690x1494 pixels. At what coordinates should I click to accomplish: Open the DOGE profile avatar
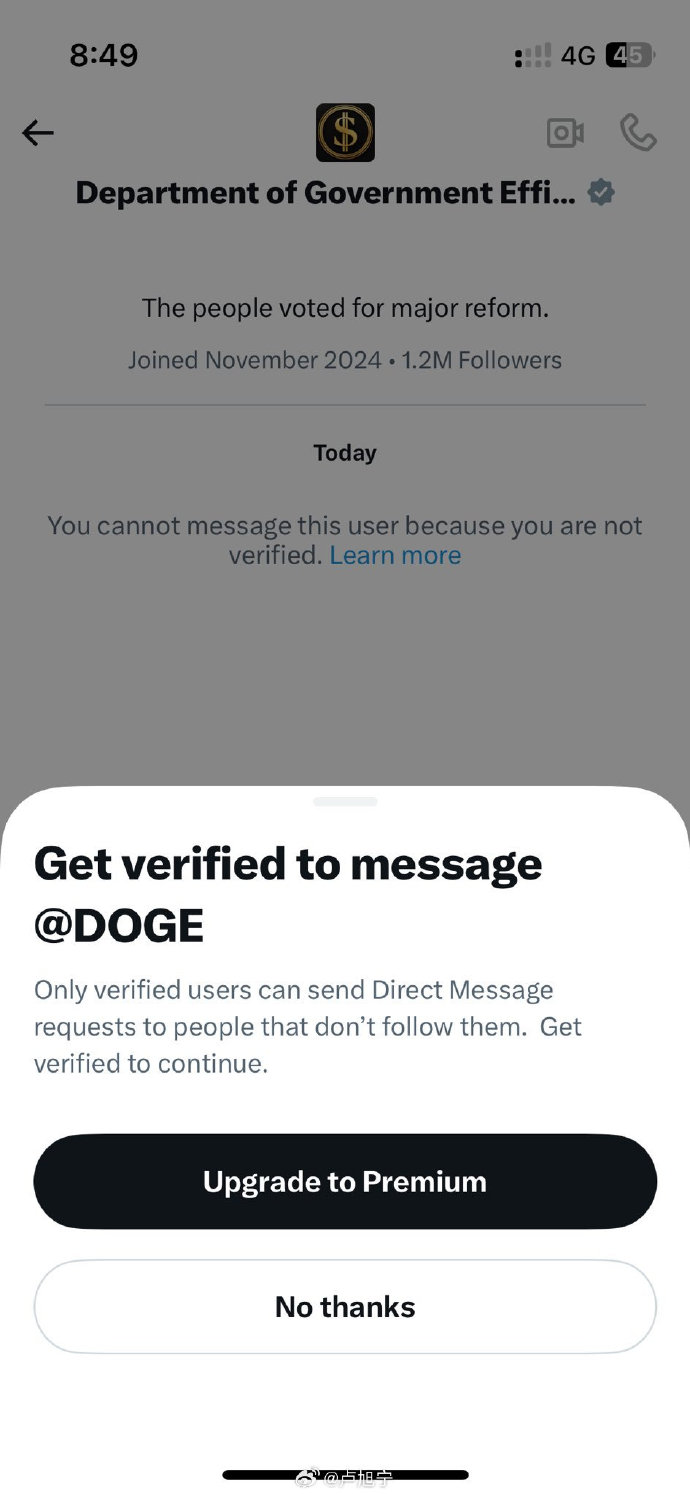tap(345, 132)
